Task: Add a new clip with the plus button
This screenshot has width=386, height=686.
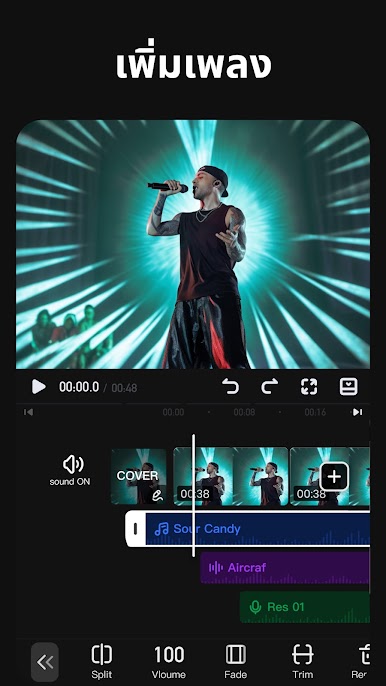Action: (334, 476)
